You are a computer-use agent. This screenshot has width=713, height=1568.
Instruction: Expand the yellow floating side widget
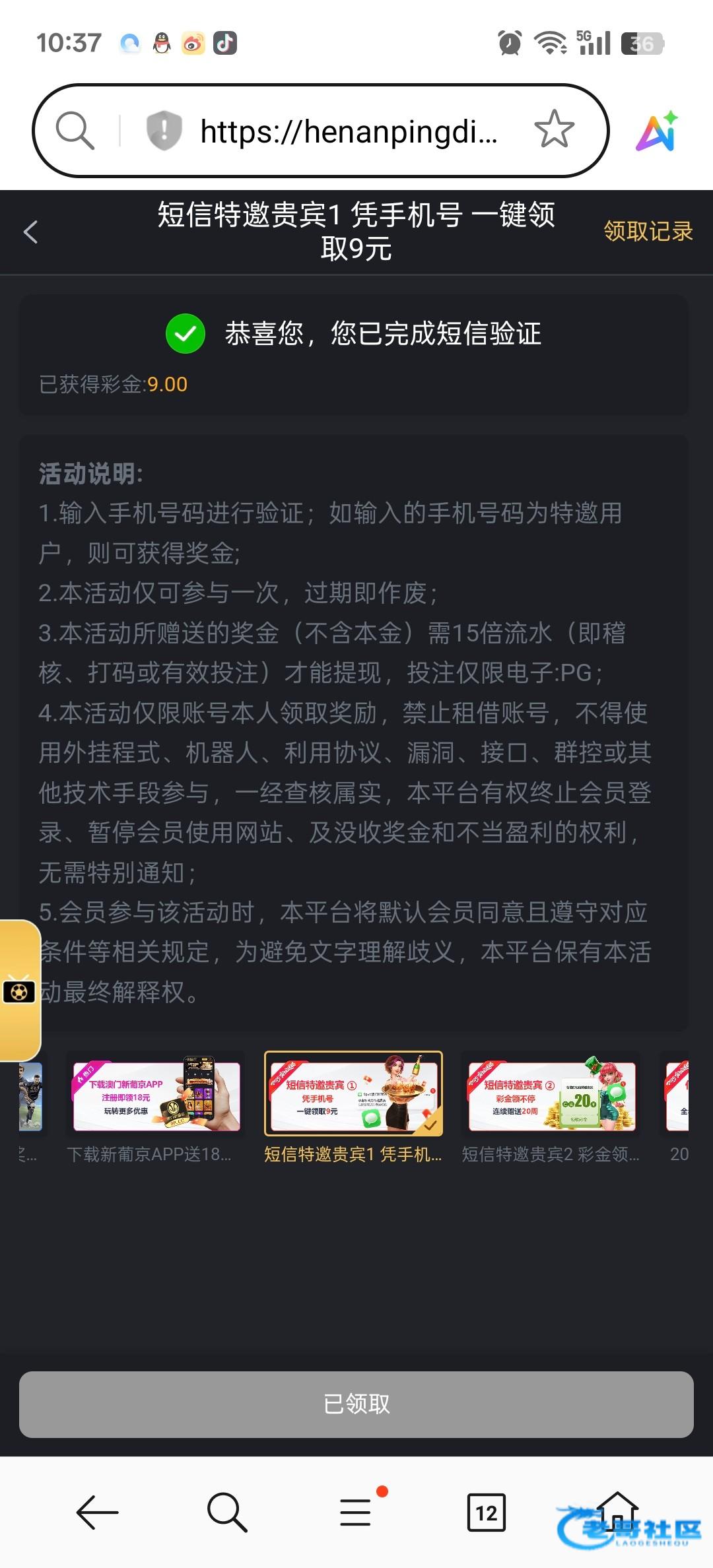pyautogui.click(x=19, y=991)
